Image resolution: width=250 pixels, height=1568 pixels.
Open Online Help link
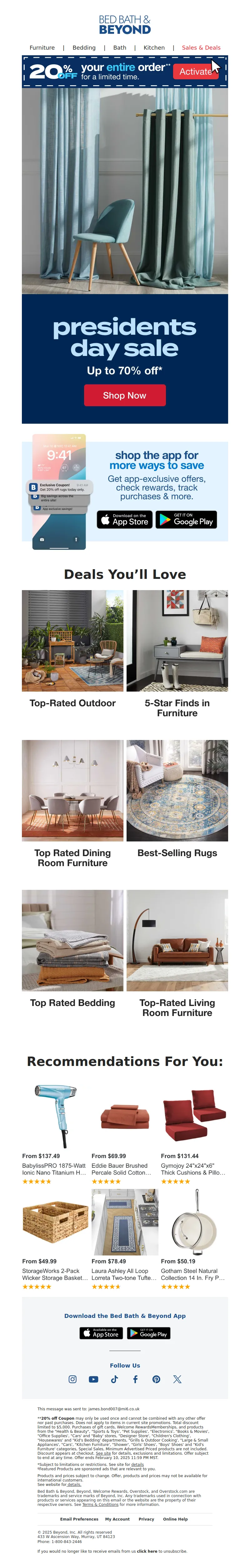point(175,1519)
